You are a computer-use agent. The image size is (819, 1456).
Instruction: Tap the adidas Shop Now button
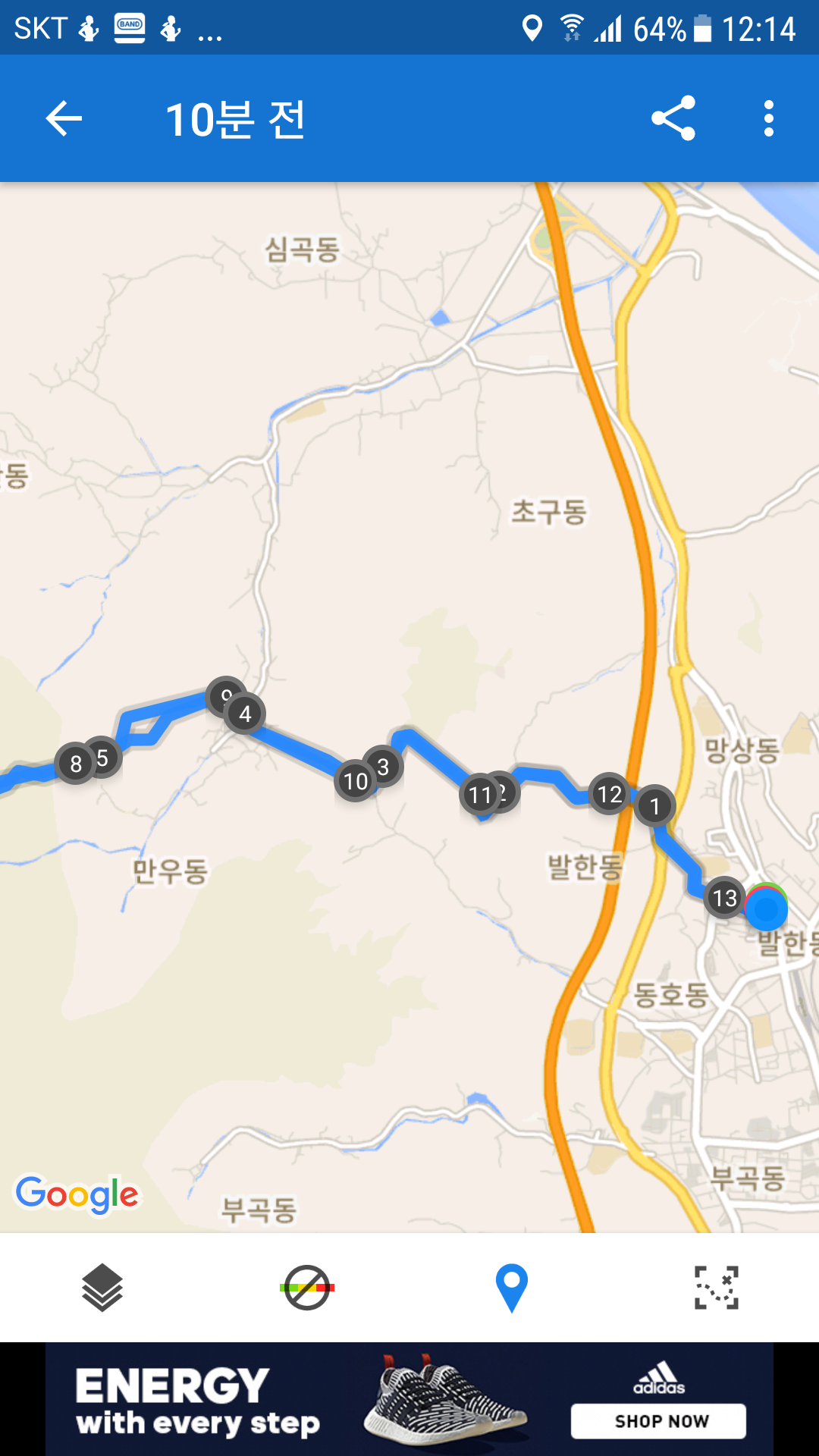[658, 1421]
